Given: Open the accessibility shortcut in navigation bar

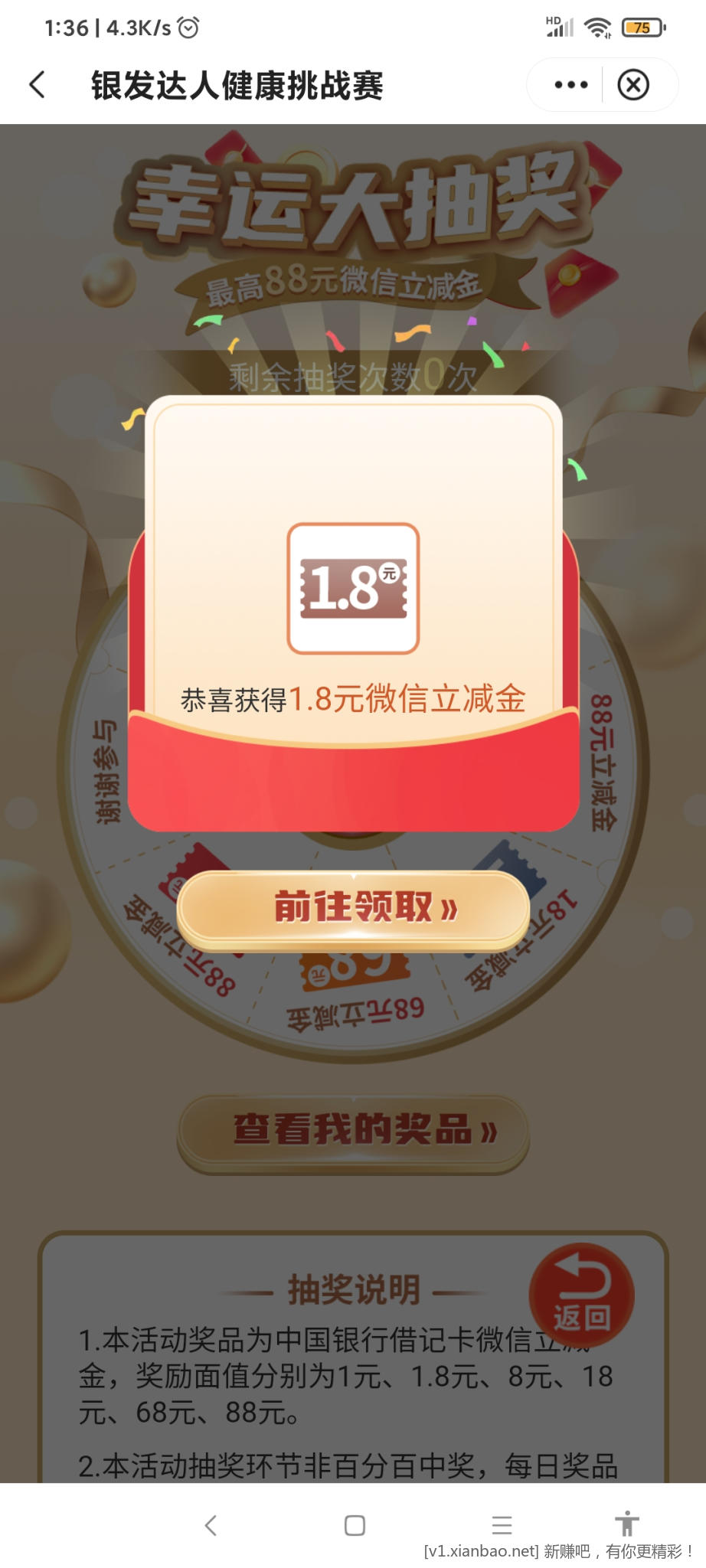Looking at the screenshot, I should pyautogui.click(x=626, y=1524).
